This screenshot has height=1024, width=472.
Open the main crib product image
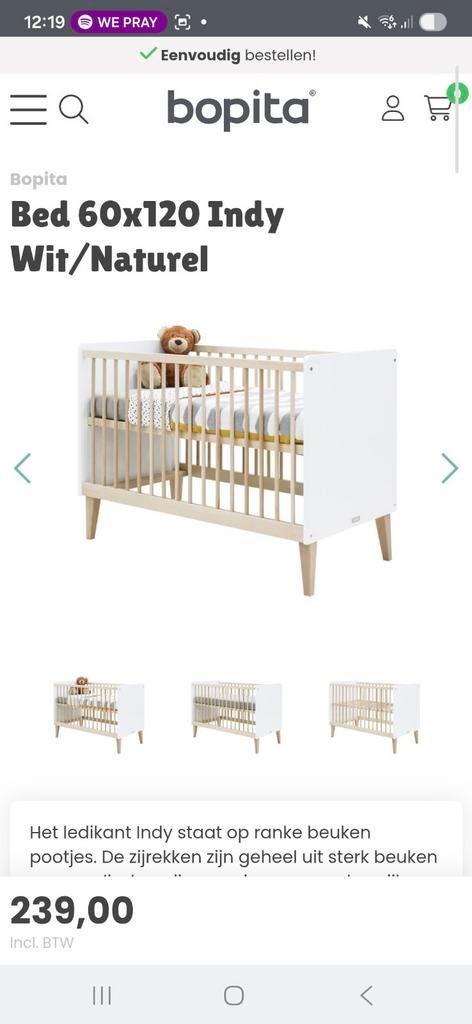pyautogui.click(x=238, y=460)
